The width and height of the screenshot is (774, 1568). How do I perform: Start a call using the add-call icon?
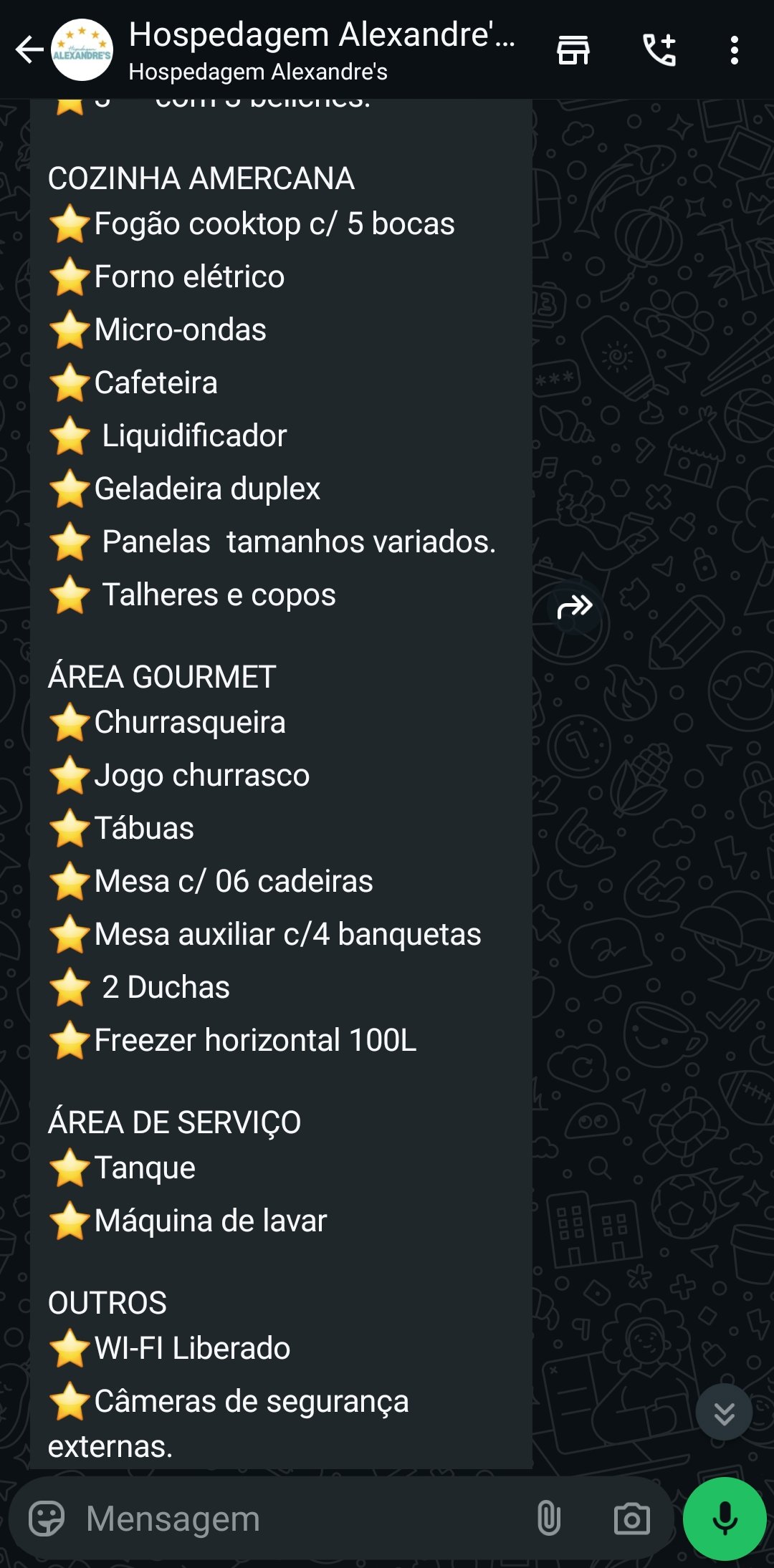coord(659,49)
